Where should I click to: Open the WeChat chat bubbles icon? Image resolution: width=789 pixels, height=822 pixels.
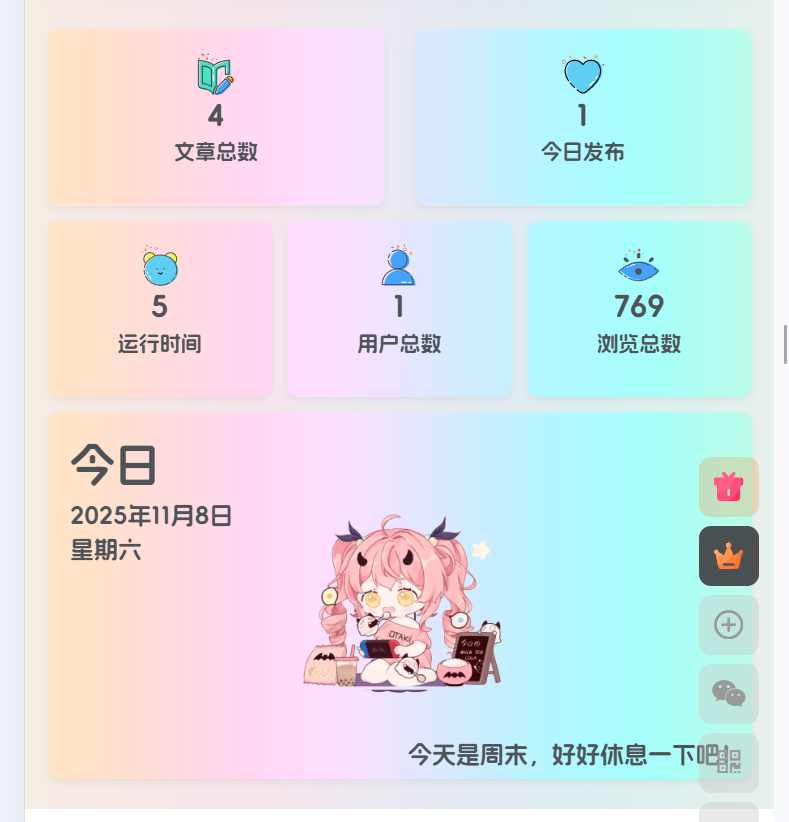[728, 694]
